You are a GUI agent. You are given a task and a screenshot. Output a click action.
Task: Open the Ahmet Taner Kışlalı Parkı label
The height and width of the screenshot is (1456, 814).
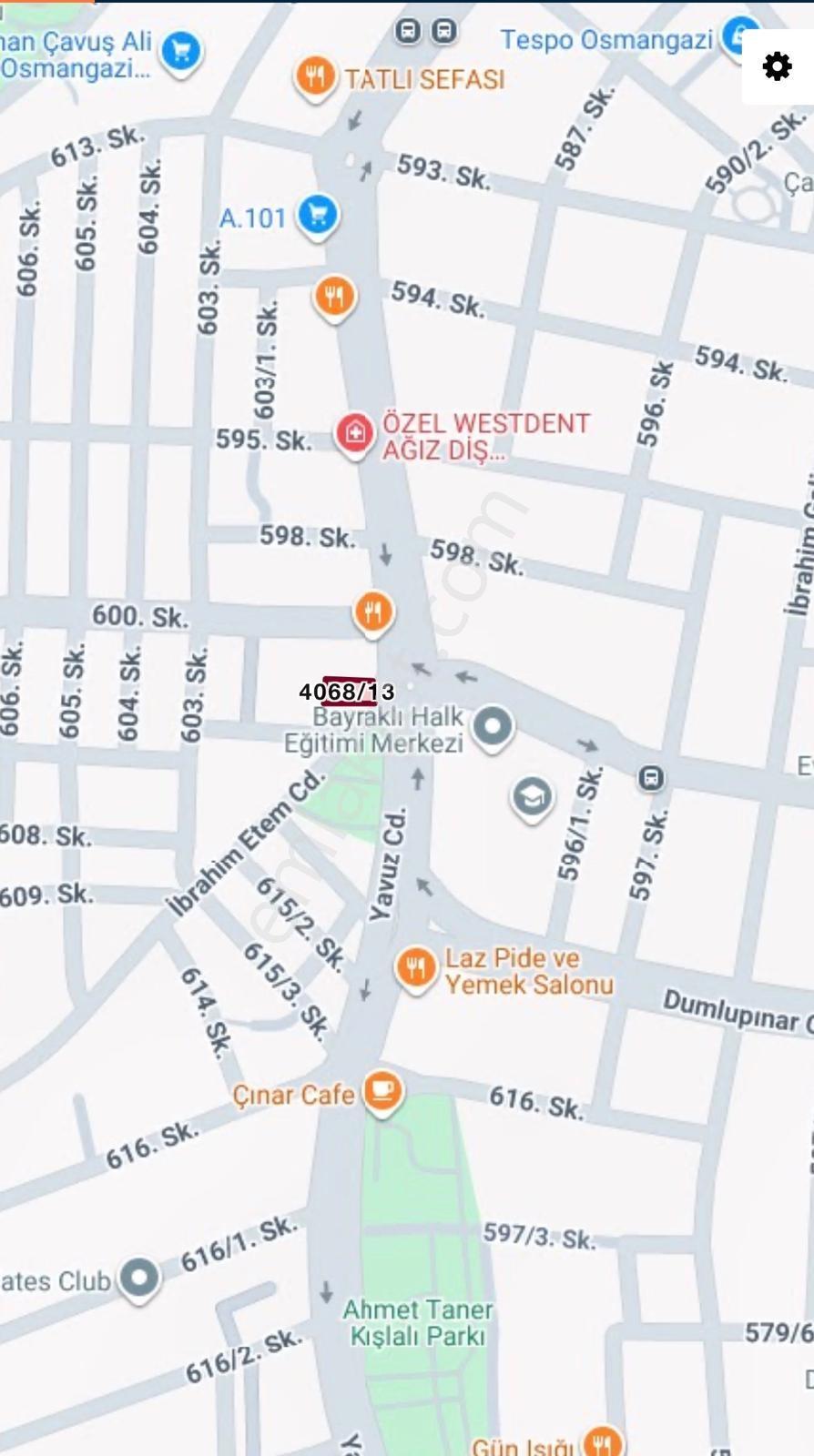[x=418, y=1322]
